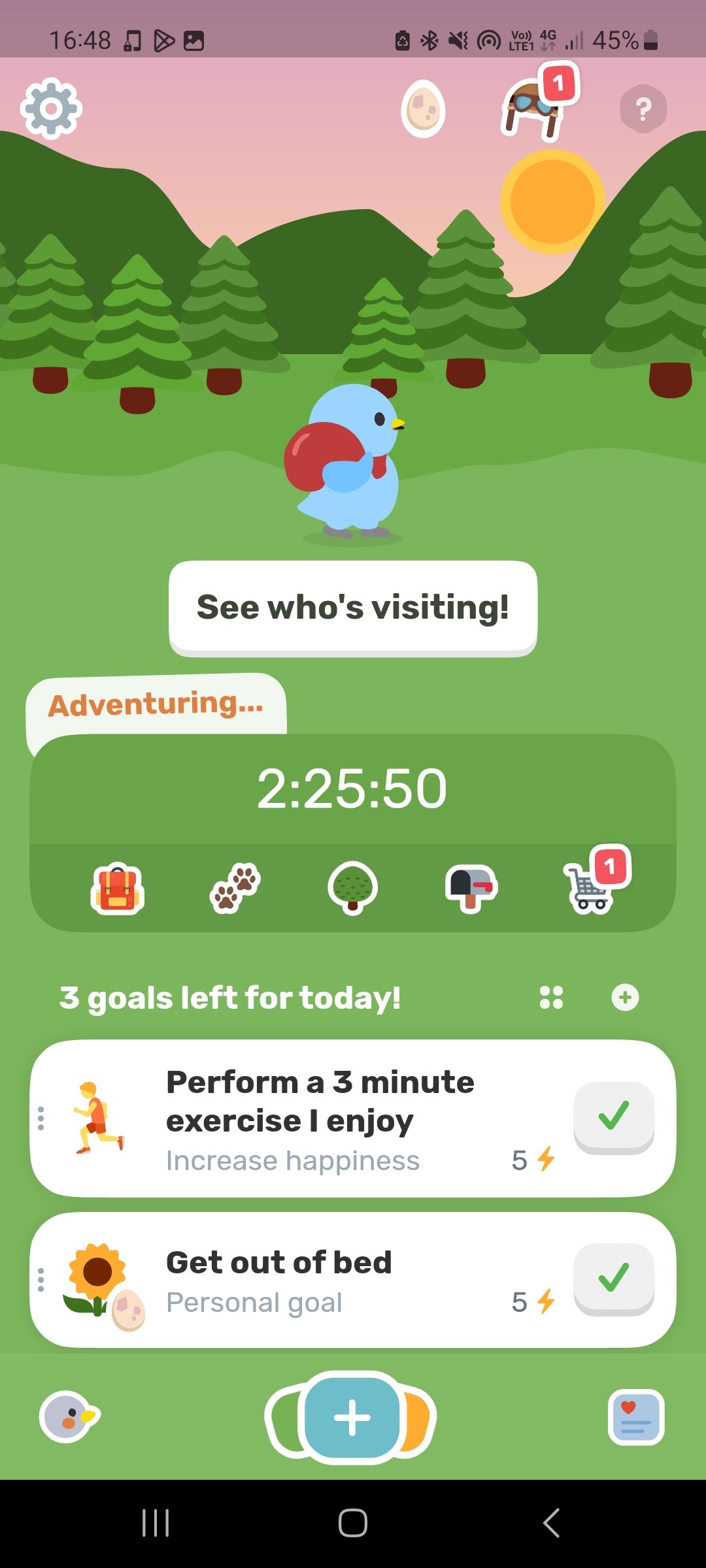Open the backpack inventory

[116, 887]
